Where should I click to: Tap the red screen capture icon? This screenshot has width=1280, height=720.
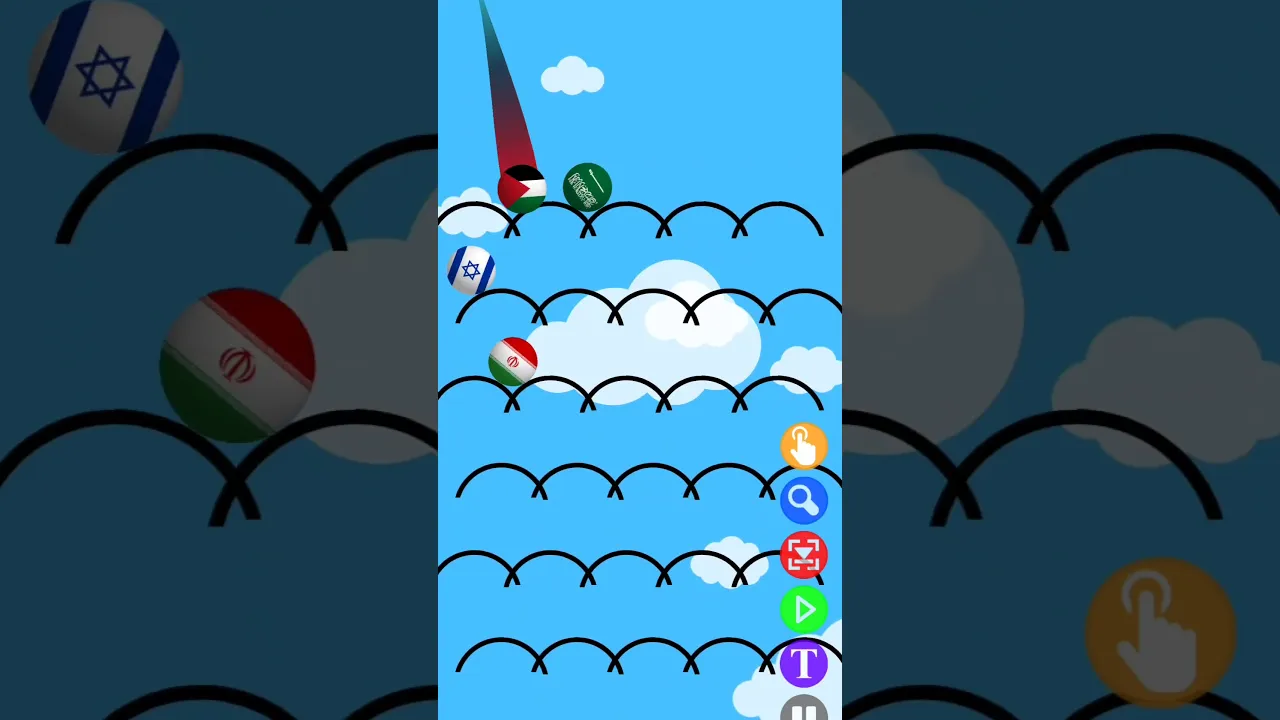point(804,555)
